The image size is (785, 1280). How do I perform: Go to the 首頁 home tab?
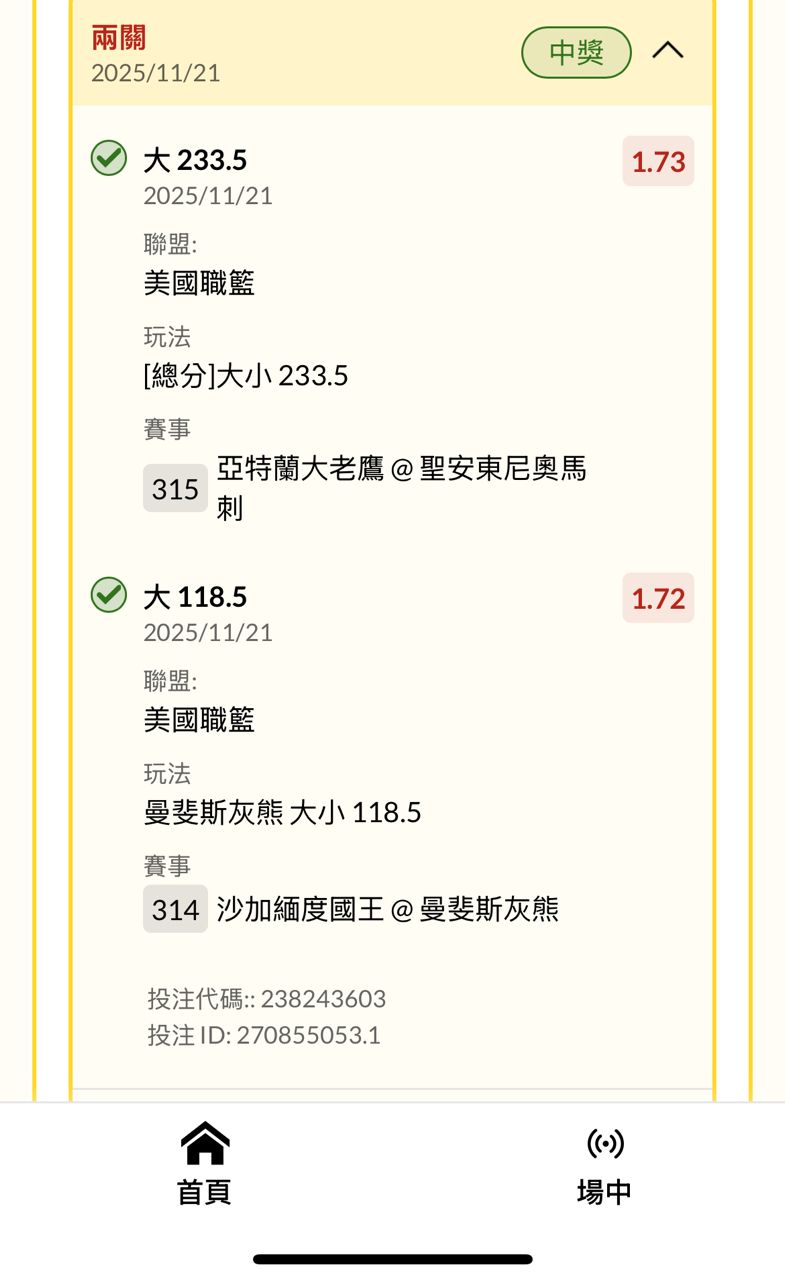pyautogui.click(x=204, y=1164)
